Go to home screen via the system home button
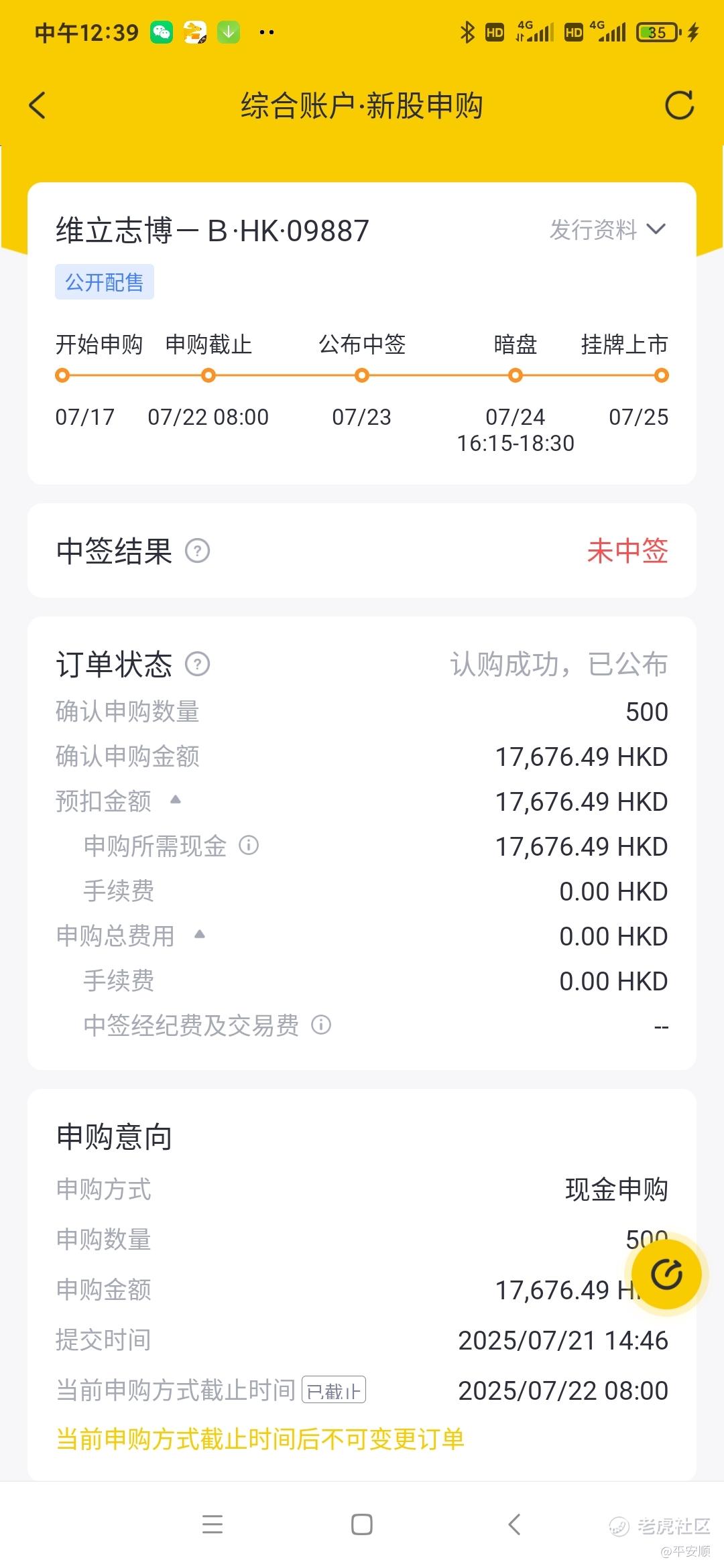 pyautogui.click(x=362, y=1524)
